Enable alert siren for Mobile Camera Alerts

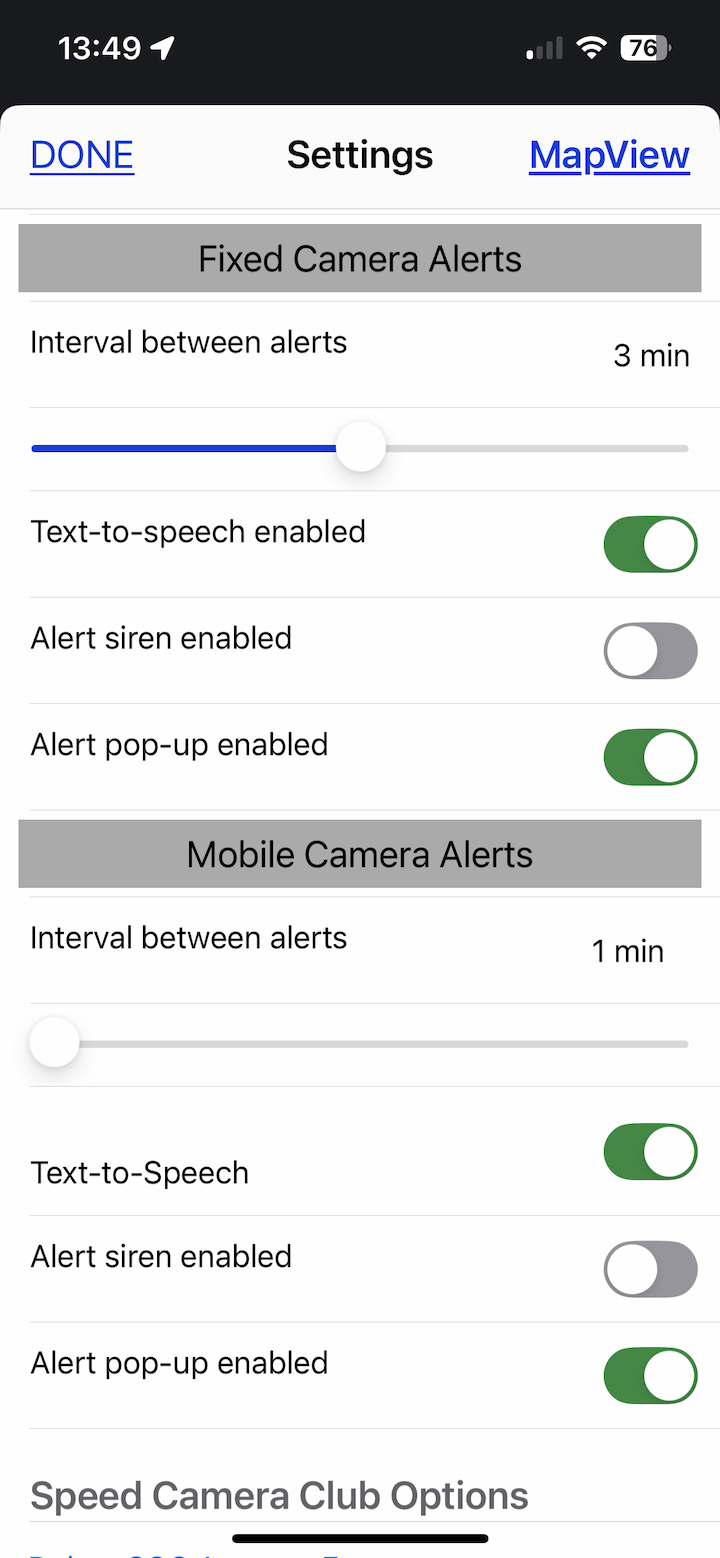coord(650,1269)
